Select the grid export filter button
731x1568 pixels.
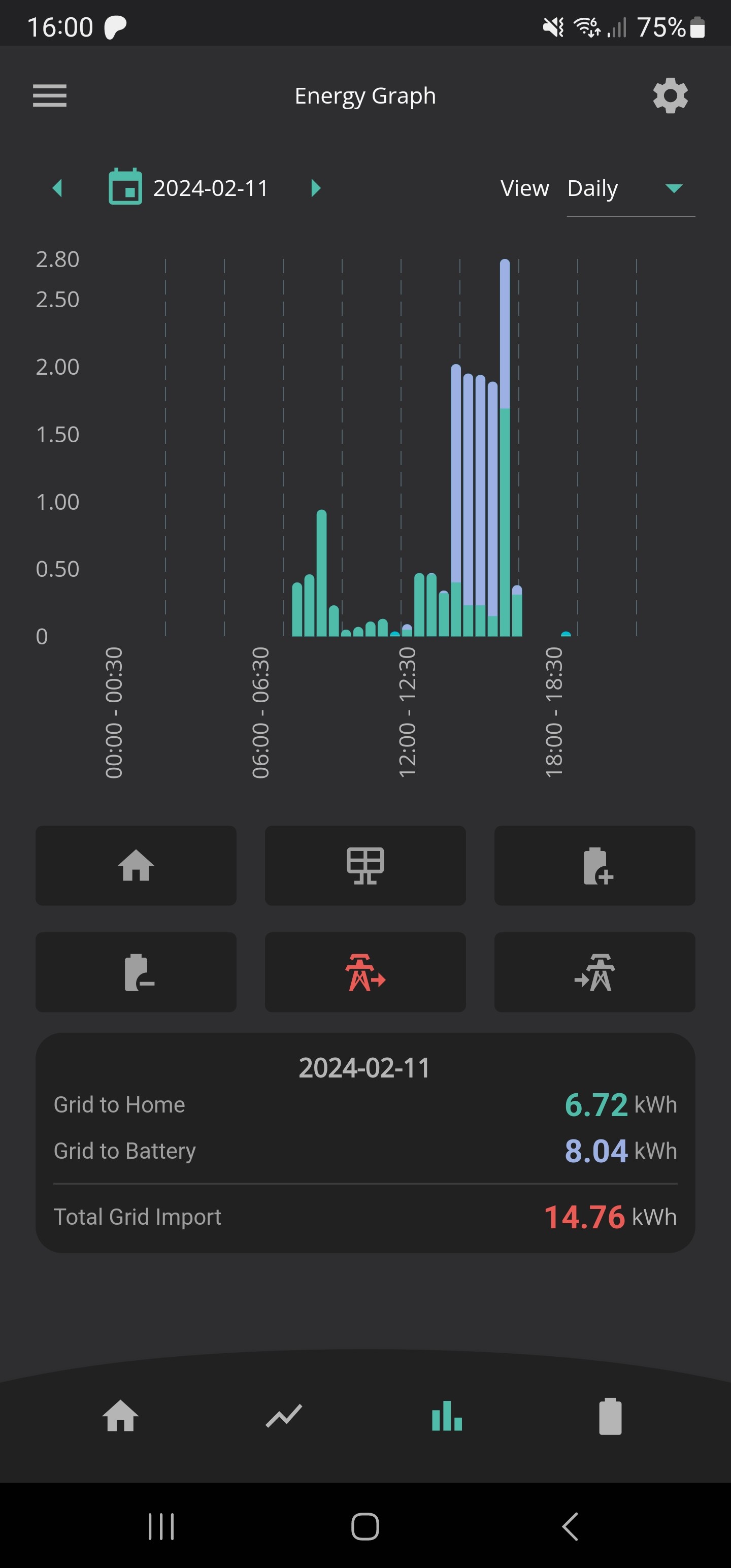click(x=594, y=971)
